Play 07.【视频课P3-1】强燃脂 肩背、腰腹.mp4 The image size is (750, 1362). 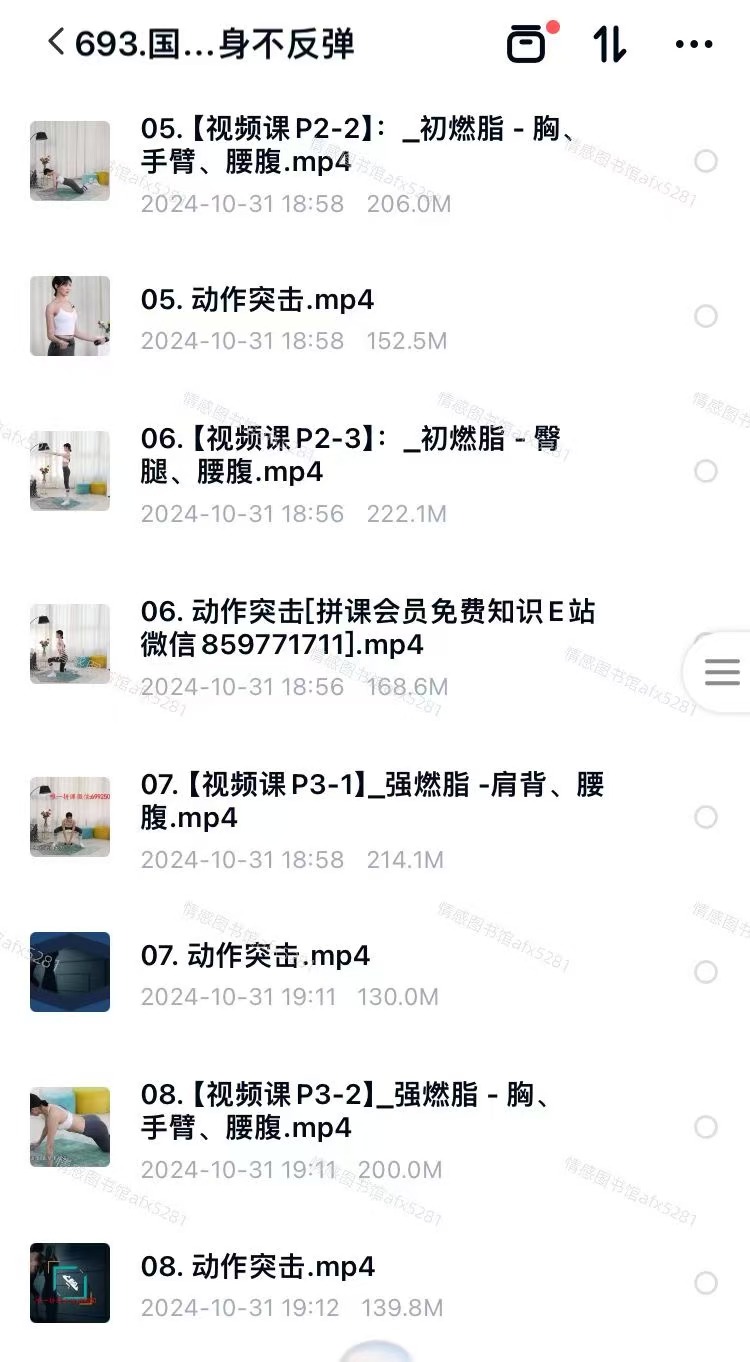click(370, 801)
